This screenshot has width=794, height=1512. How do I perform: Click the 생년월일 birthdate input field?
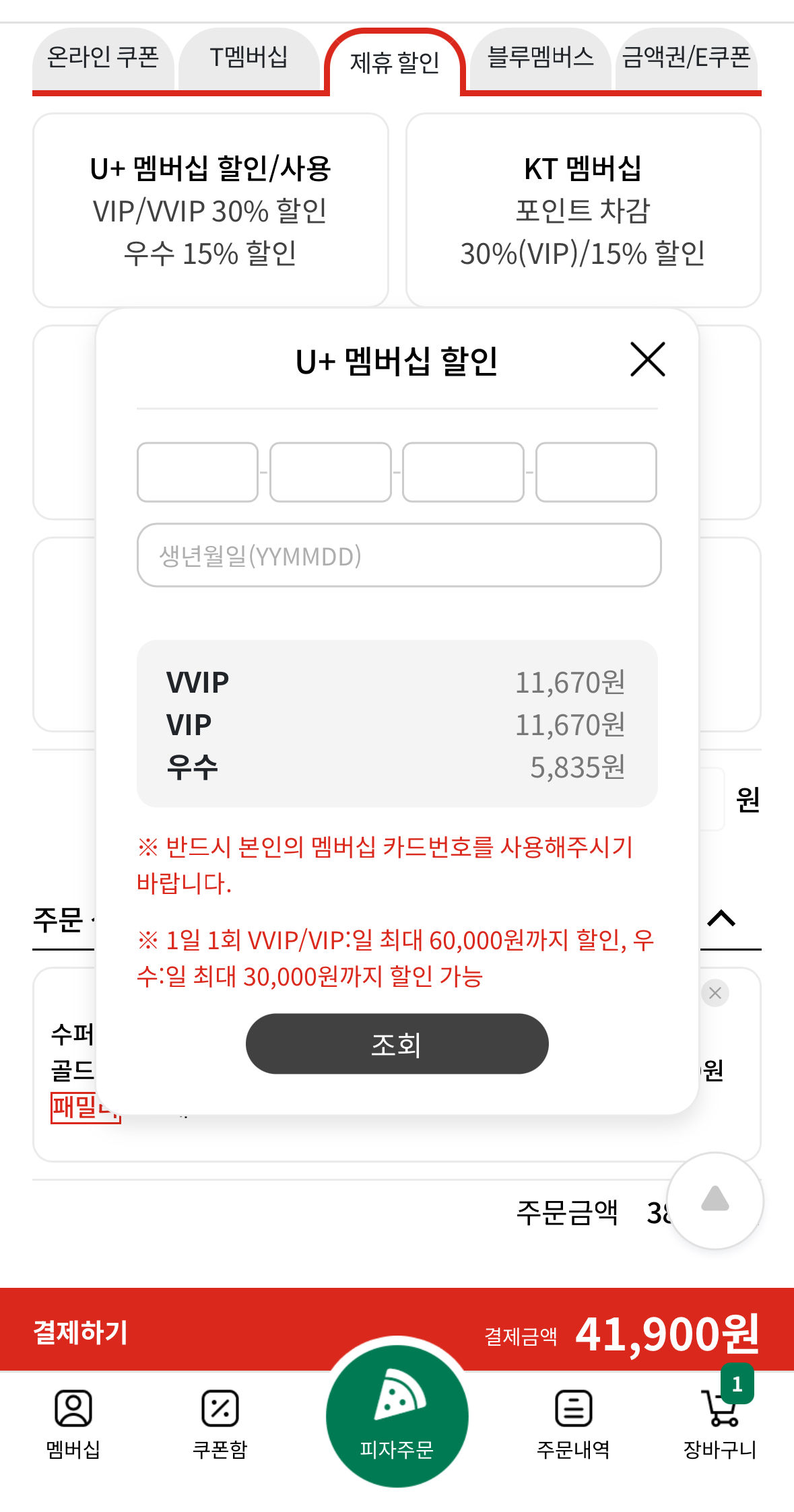(x=397, y=556)
